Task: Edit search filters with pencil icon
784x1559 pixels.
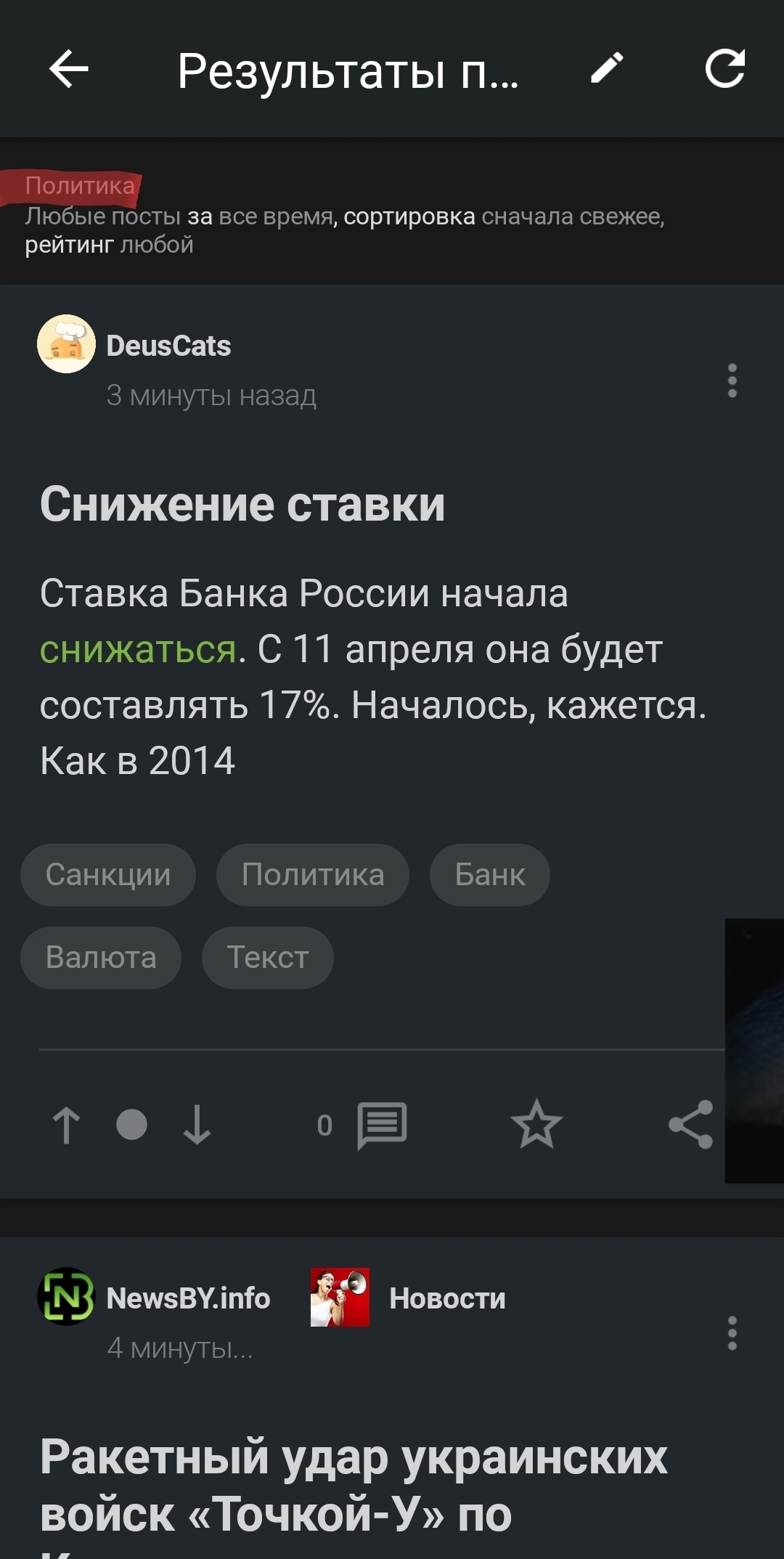Action: point(607,69)
